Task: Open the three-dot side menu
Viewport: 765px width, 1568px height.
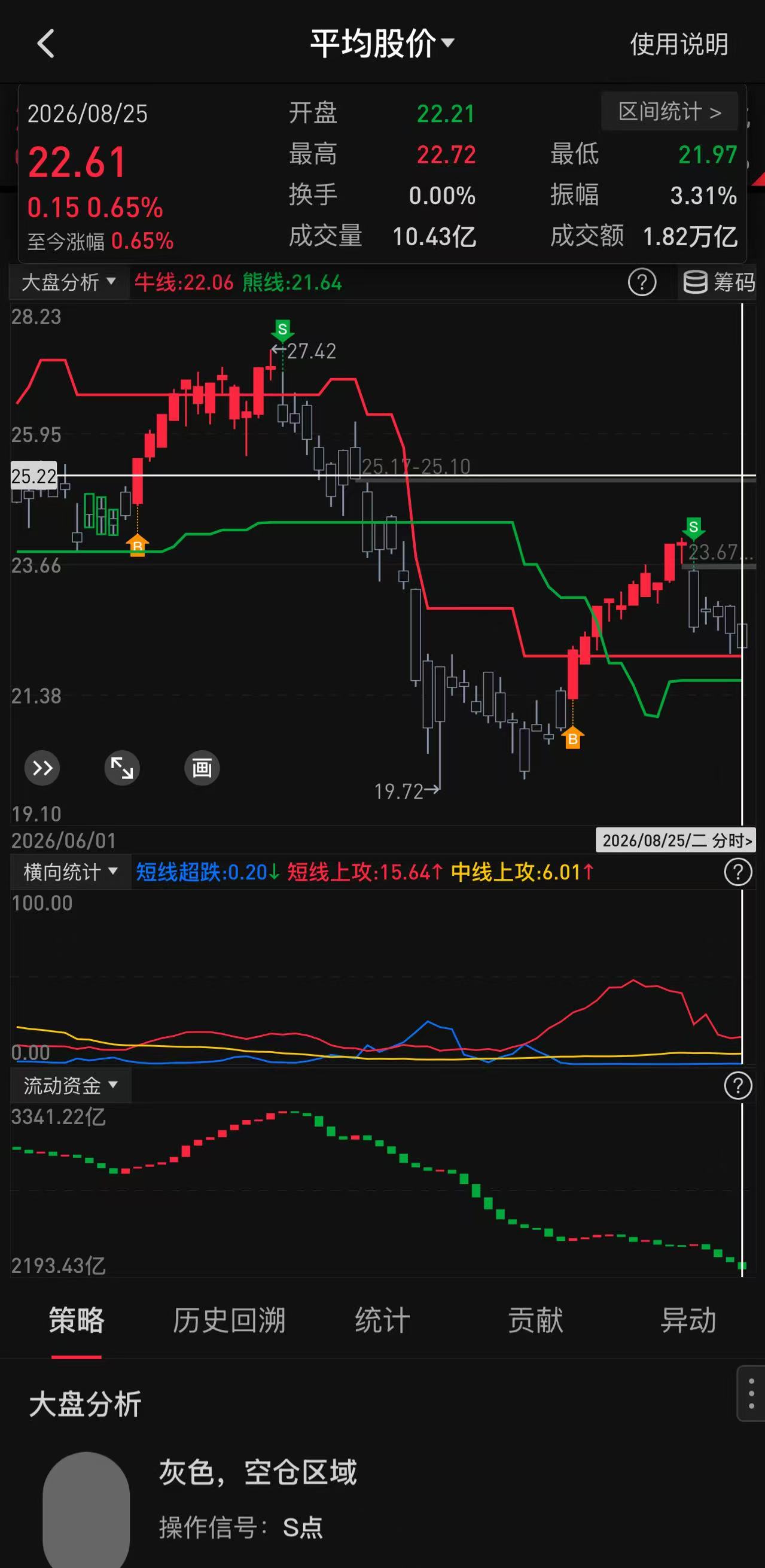Action: point(752,1393)
